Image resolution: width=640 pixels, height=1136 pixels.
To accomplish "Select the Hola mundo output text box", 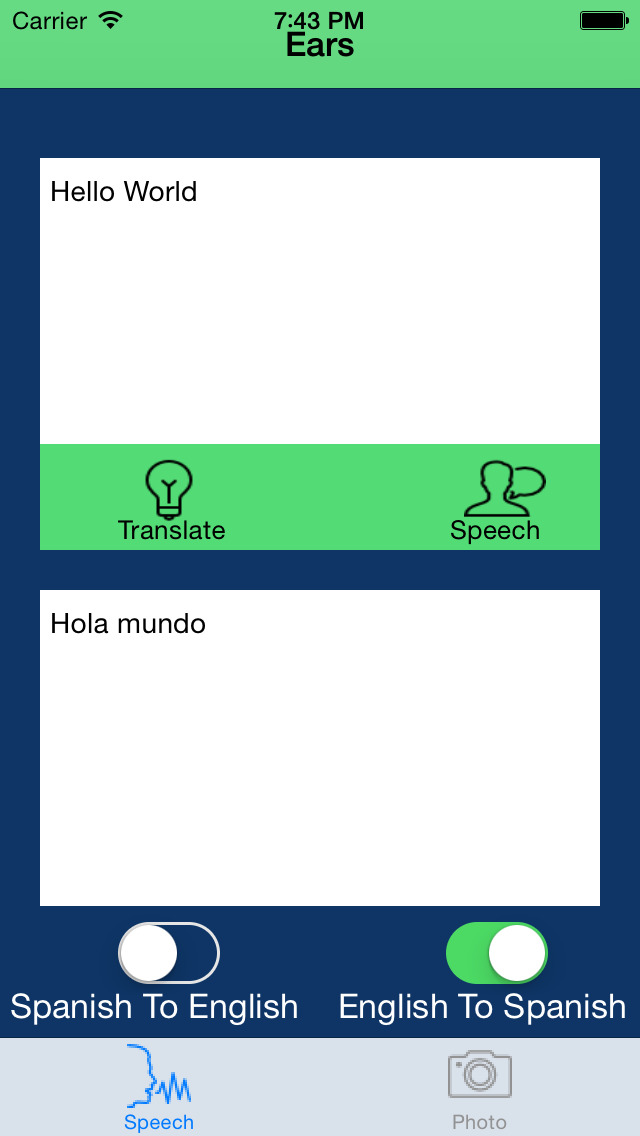I will point(320,748).
